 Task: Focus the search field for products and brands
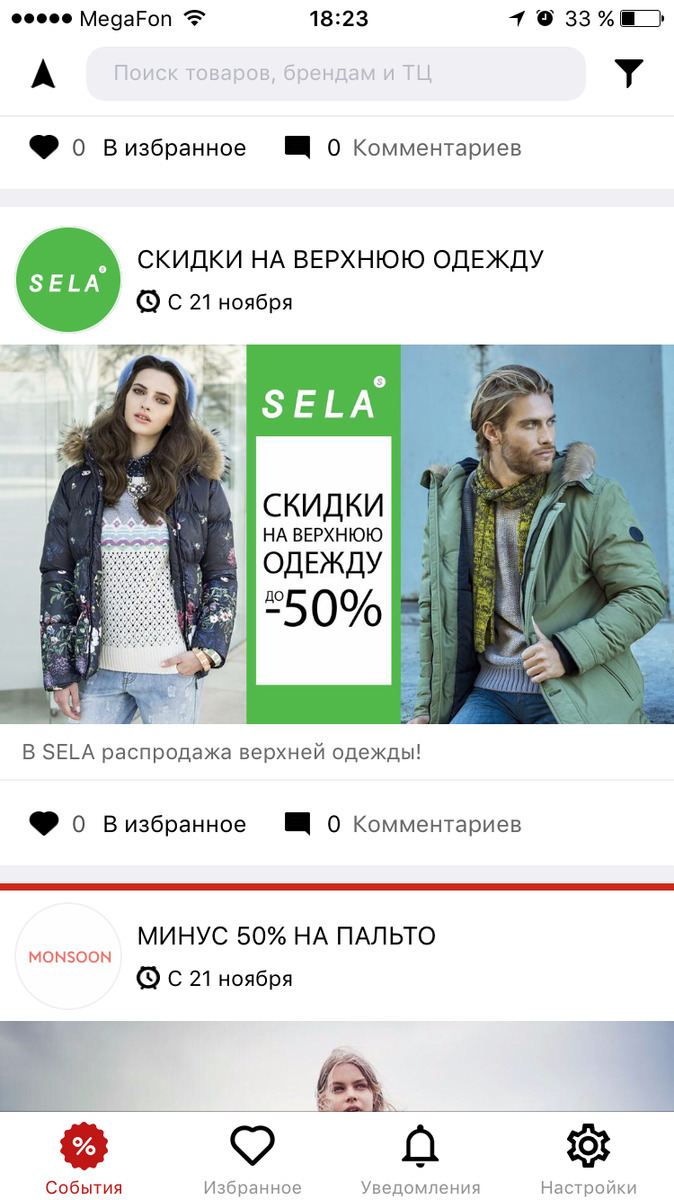pos(335,74)
